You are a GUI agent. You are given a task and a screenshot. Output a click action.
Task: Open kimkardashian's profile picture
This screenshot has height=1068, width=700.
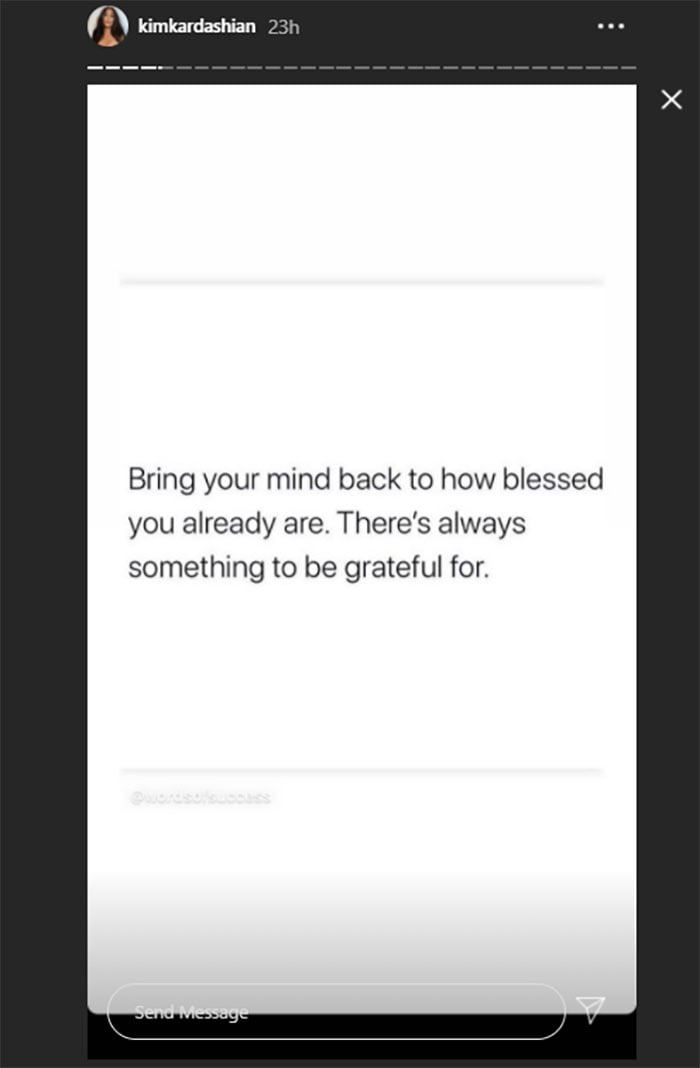tap(108, 26)
